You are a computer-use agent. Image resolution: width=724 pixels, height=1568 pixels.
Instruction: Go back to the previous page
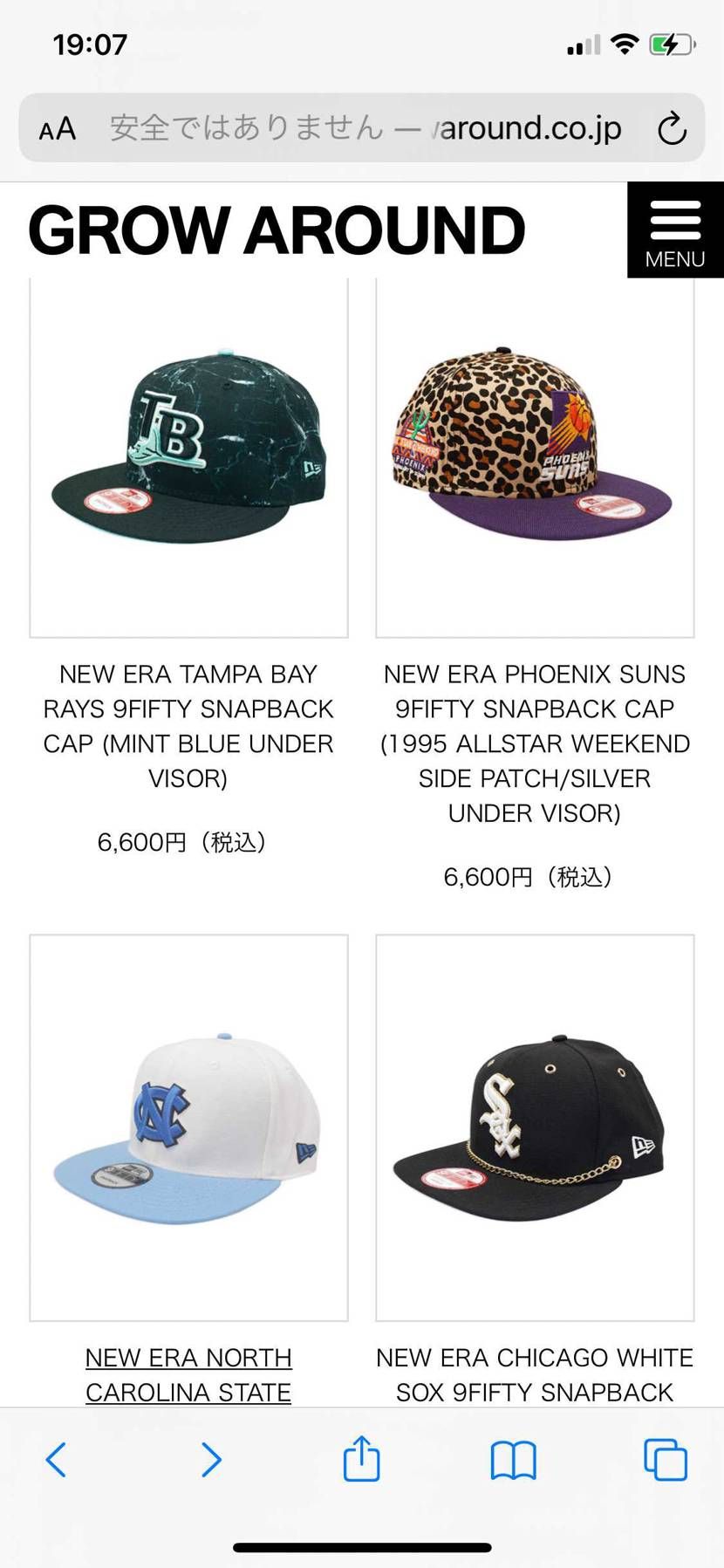56,1459
